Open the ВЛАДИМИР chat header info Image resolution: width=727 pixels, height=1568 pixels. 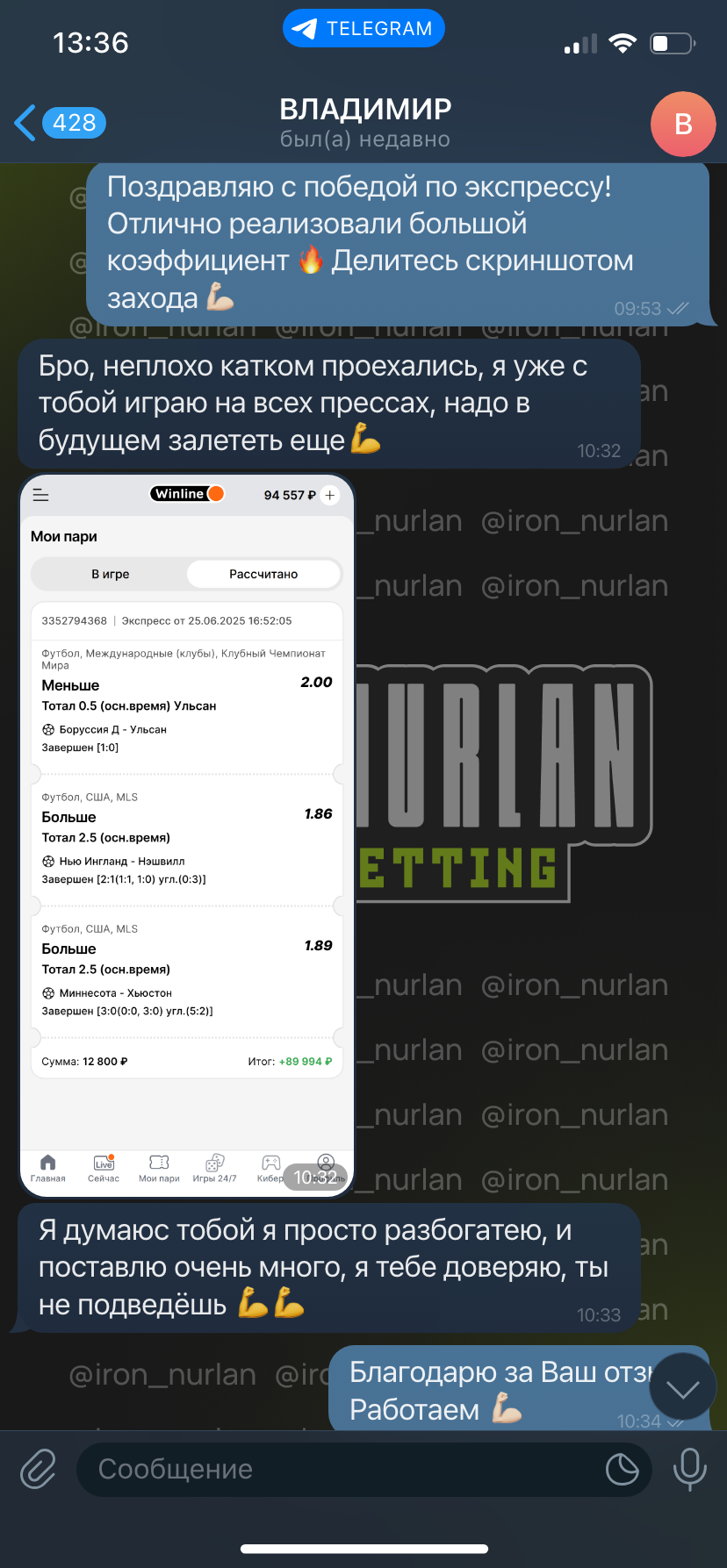pyautogui.click(x=365, y=123)
